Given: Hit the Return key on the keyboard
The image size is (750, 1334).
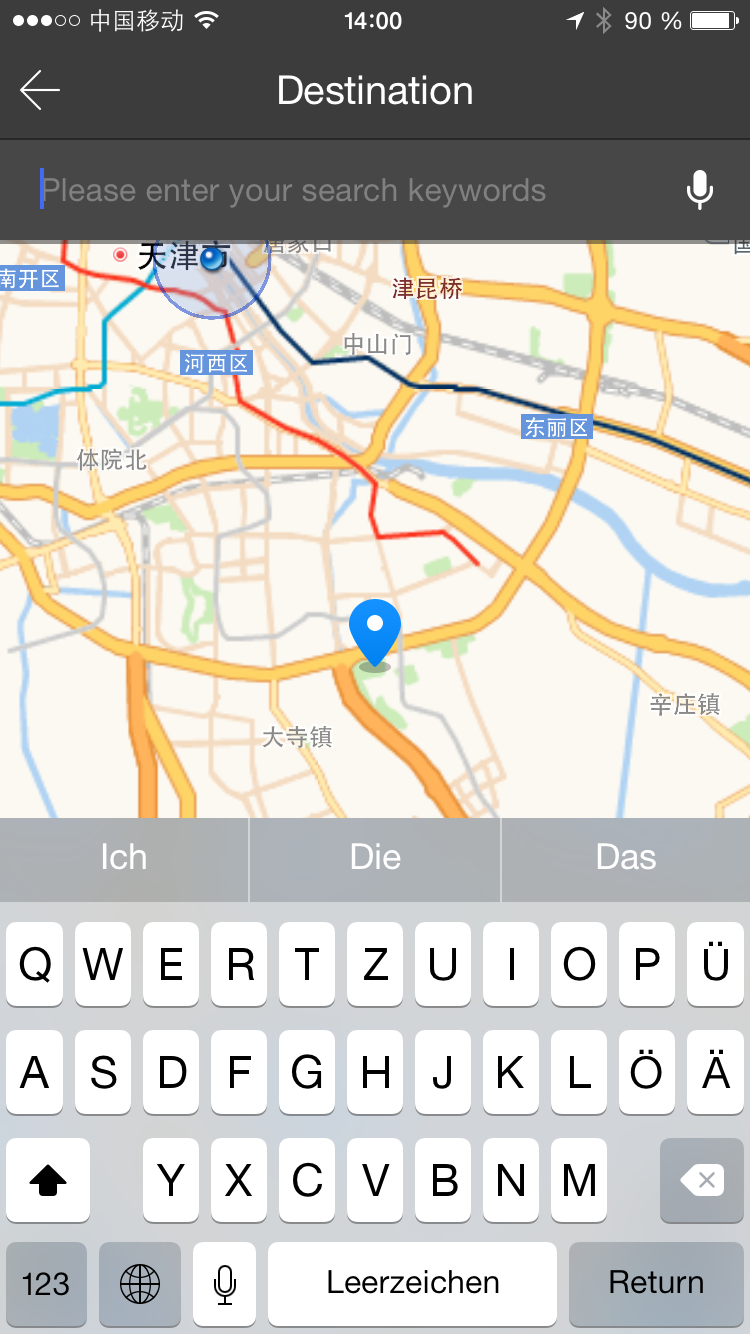Looking at the screenshot, I should point(656,1283).
